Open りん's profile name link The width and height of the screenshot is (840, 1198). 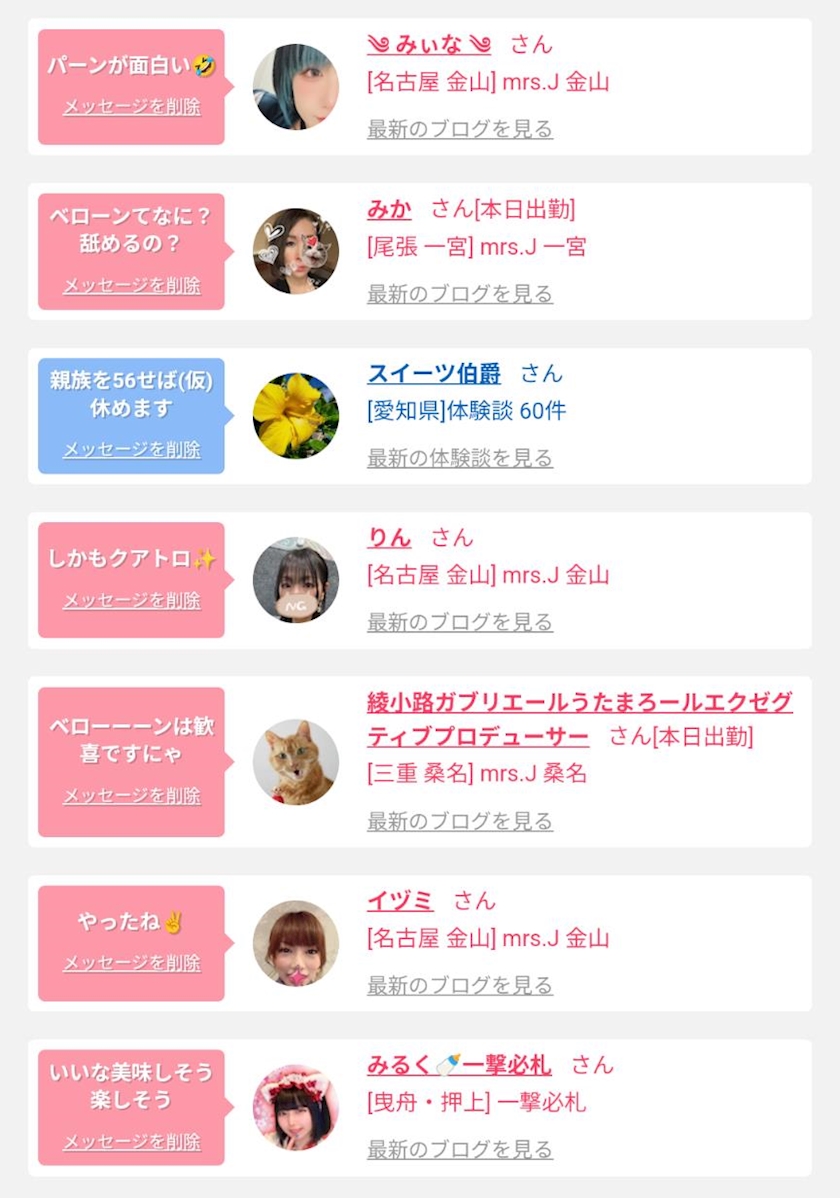(x=389, y=538)
